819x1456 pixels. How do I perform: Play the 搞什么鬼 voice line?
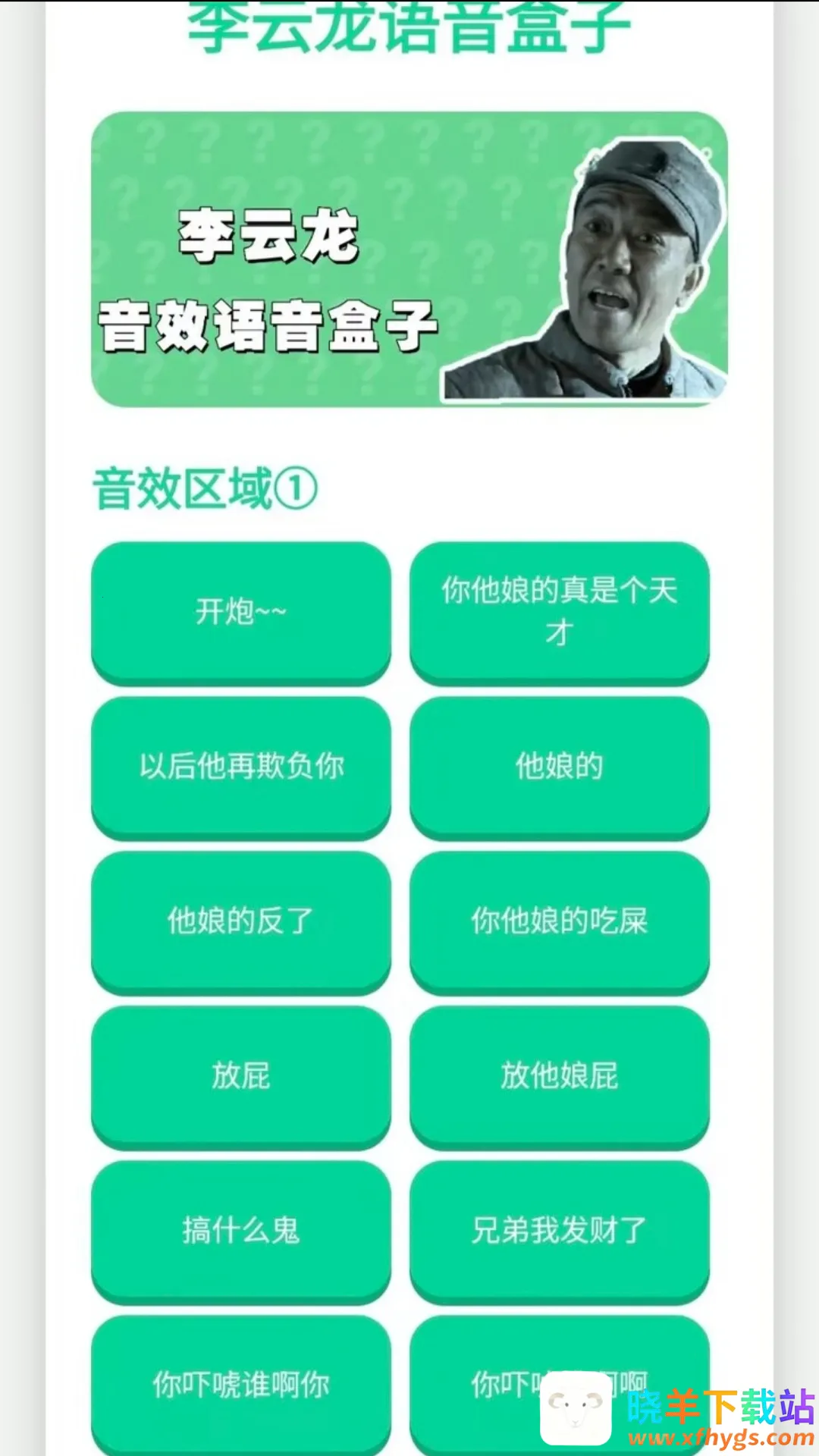pyautogui.click(x=241, y=1230)
